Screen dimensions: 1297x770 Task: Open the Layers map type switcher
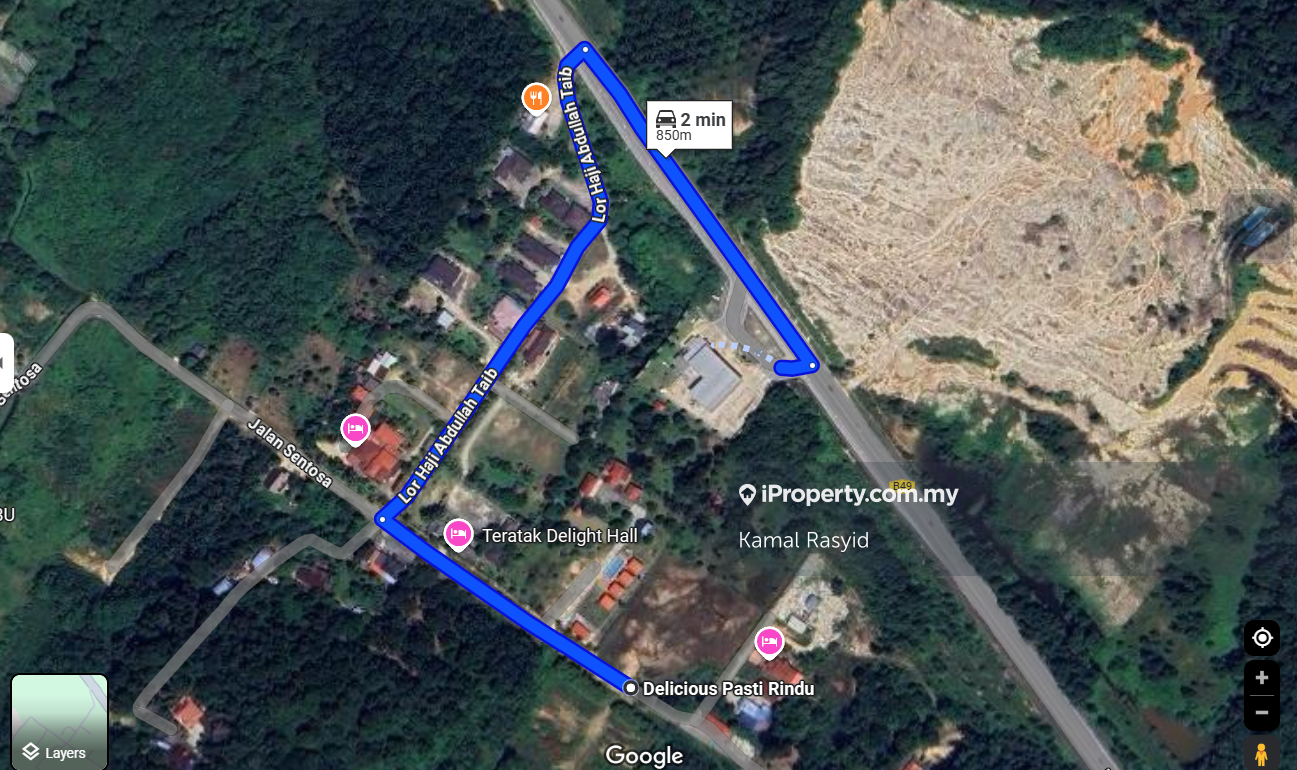pos(59,722)
